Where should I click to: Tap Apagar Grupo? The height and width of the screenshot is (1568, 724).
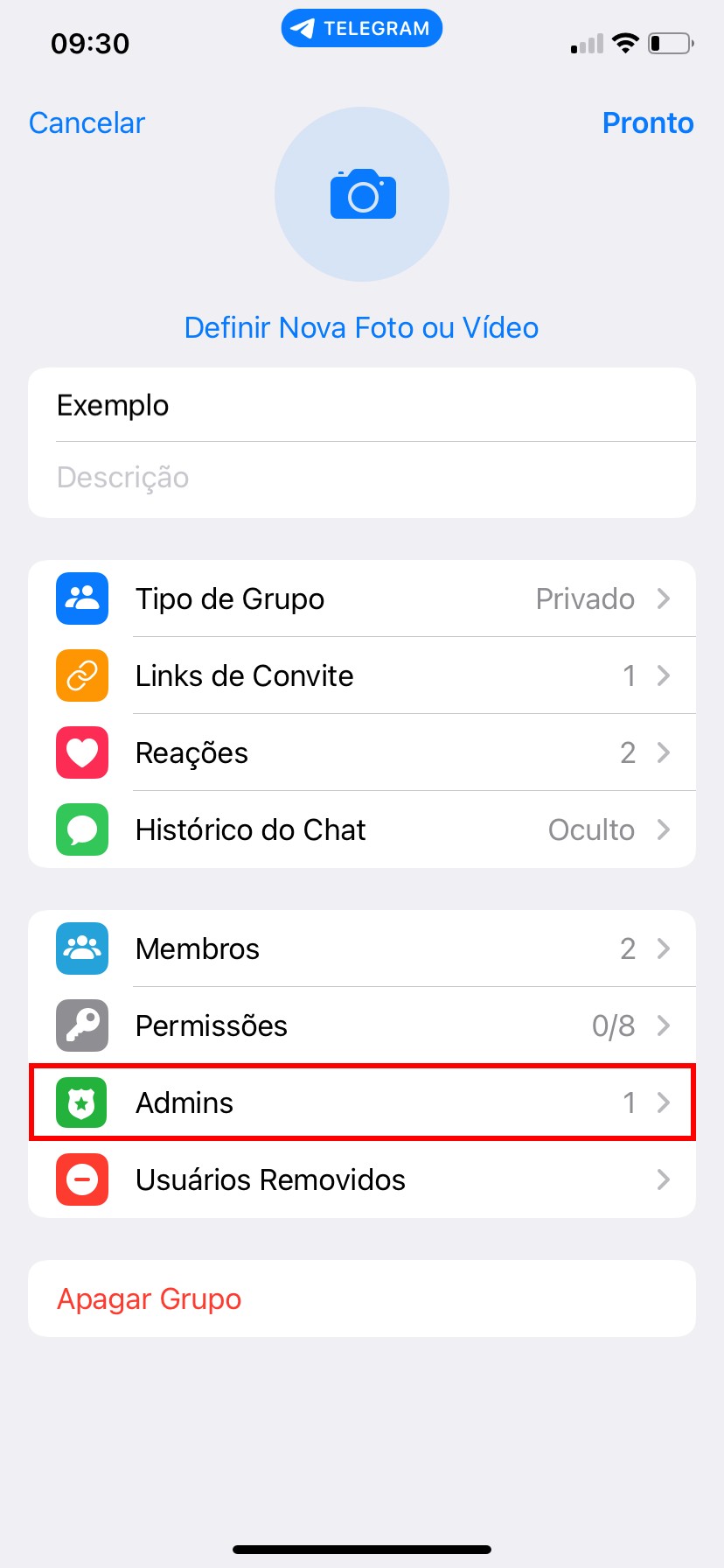pos(150,1299)
